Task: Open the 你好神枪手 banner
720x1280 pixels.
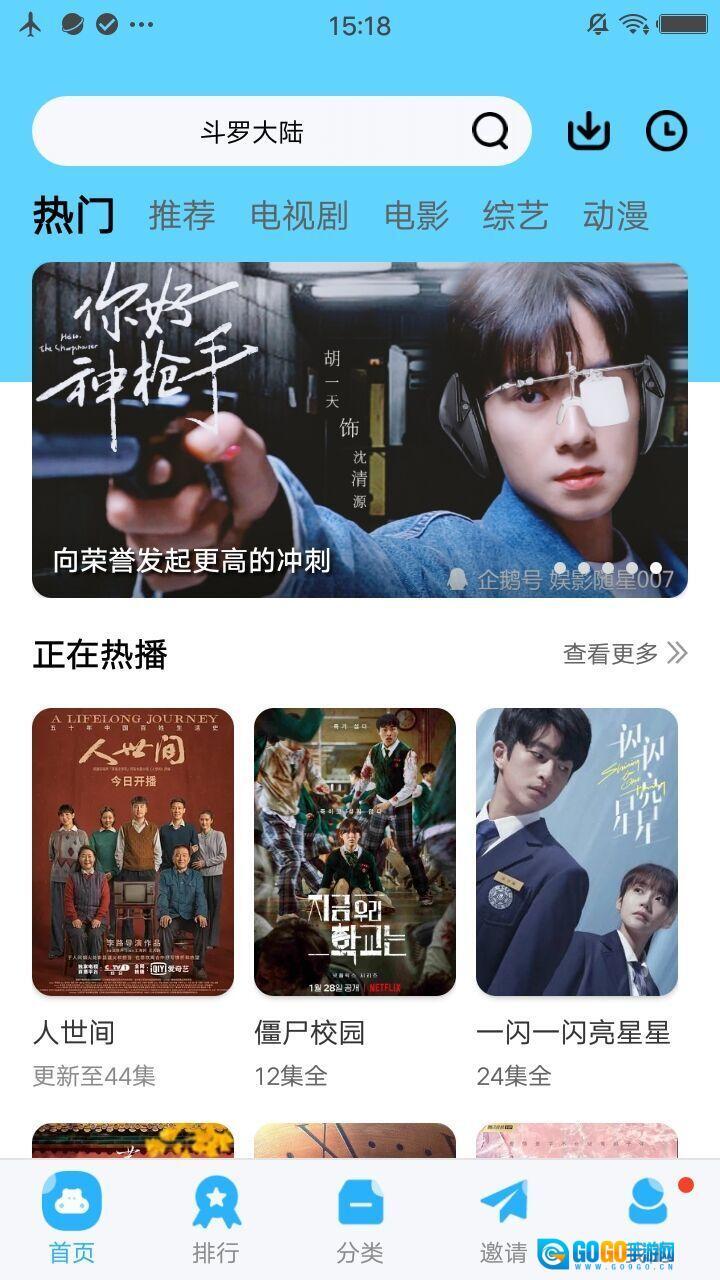Action: pyautogui.click(x=360, y=430)
